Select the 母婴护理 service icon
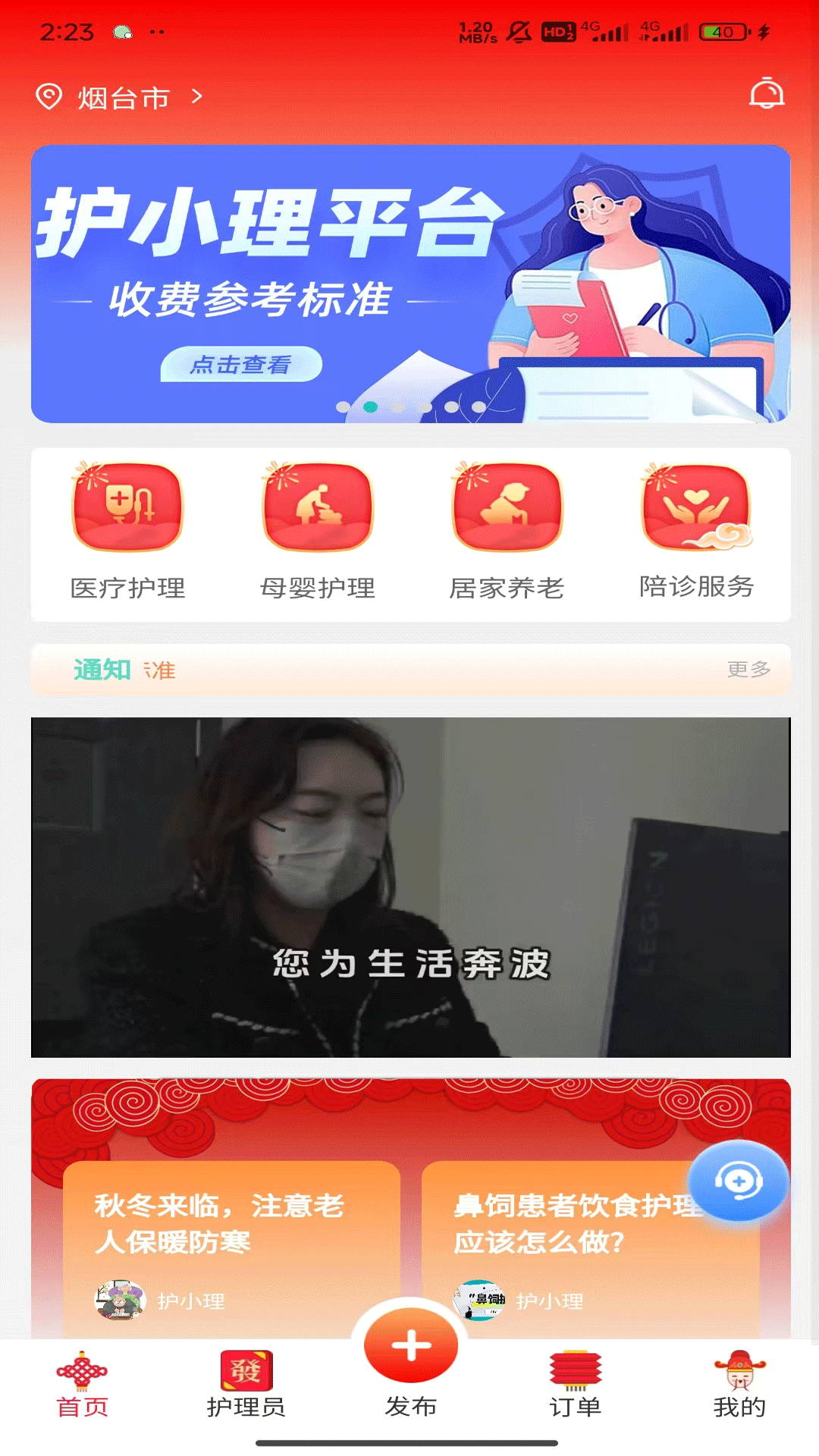819x1456 pixels. point(315,510)
